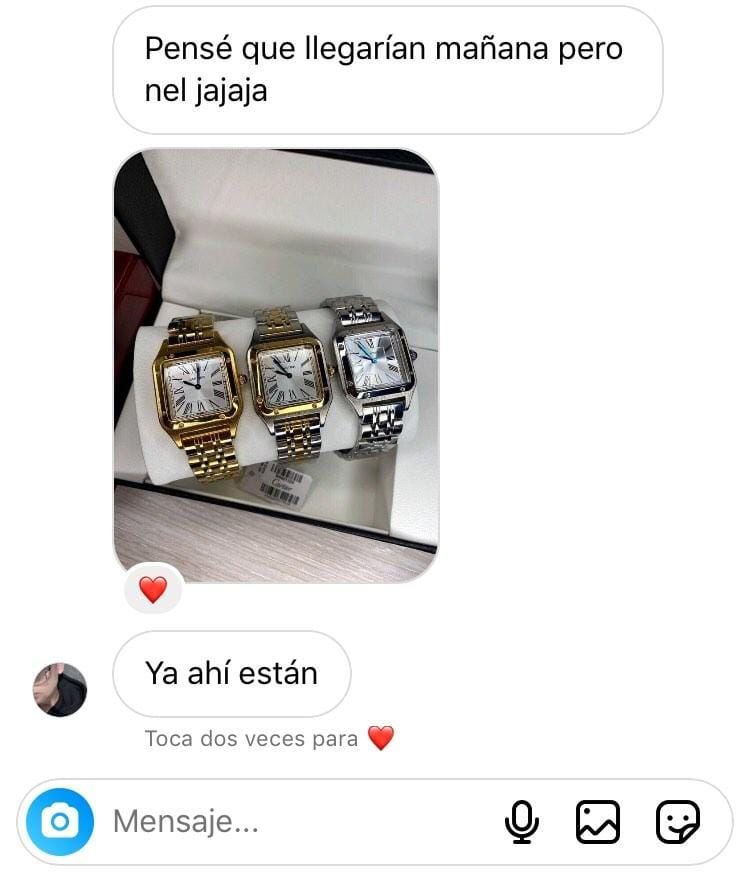750x882 pixels.
Task: Open the shared watches photo
Action: [276, 365]
